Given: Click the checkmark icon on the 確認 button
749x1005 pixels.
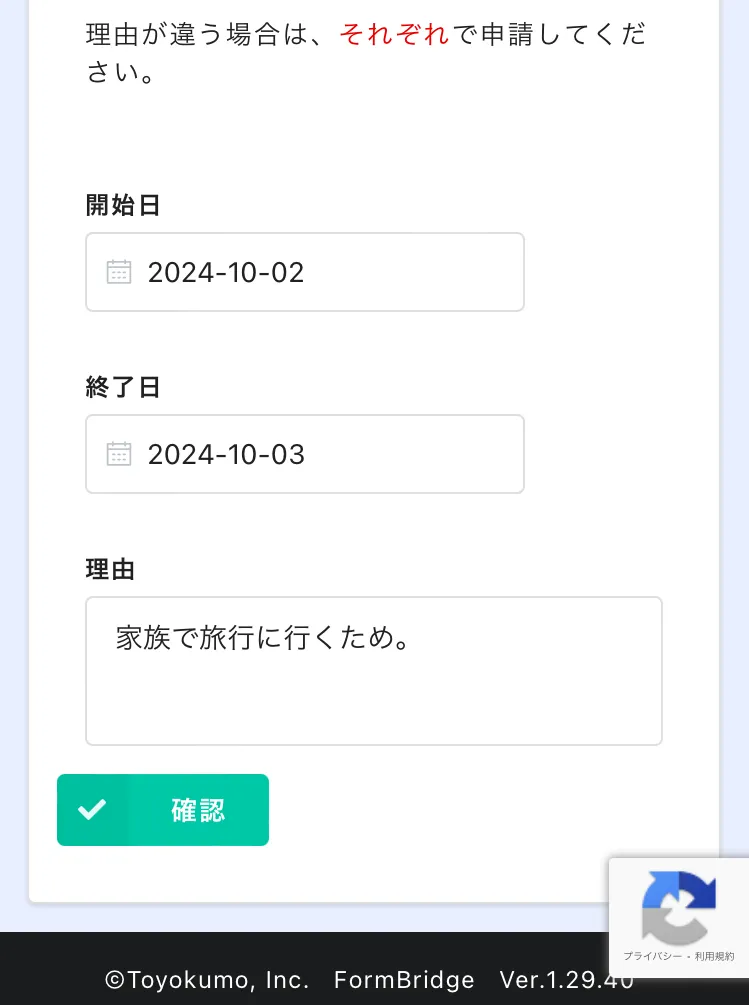Looking at the screenshot, I should [x=92, y=810].
